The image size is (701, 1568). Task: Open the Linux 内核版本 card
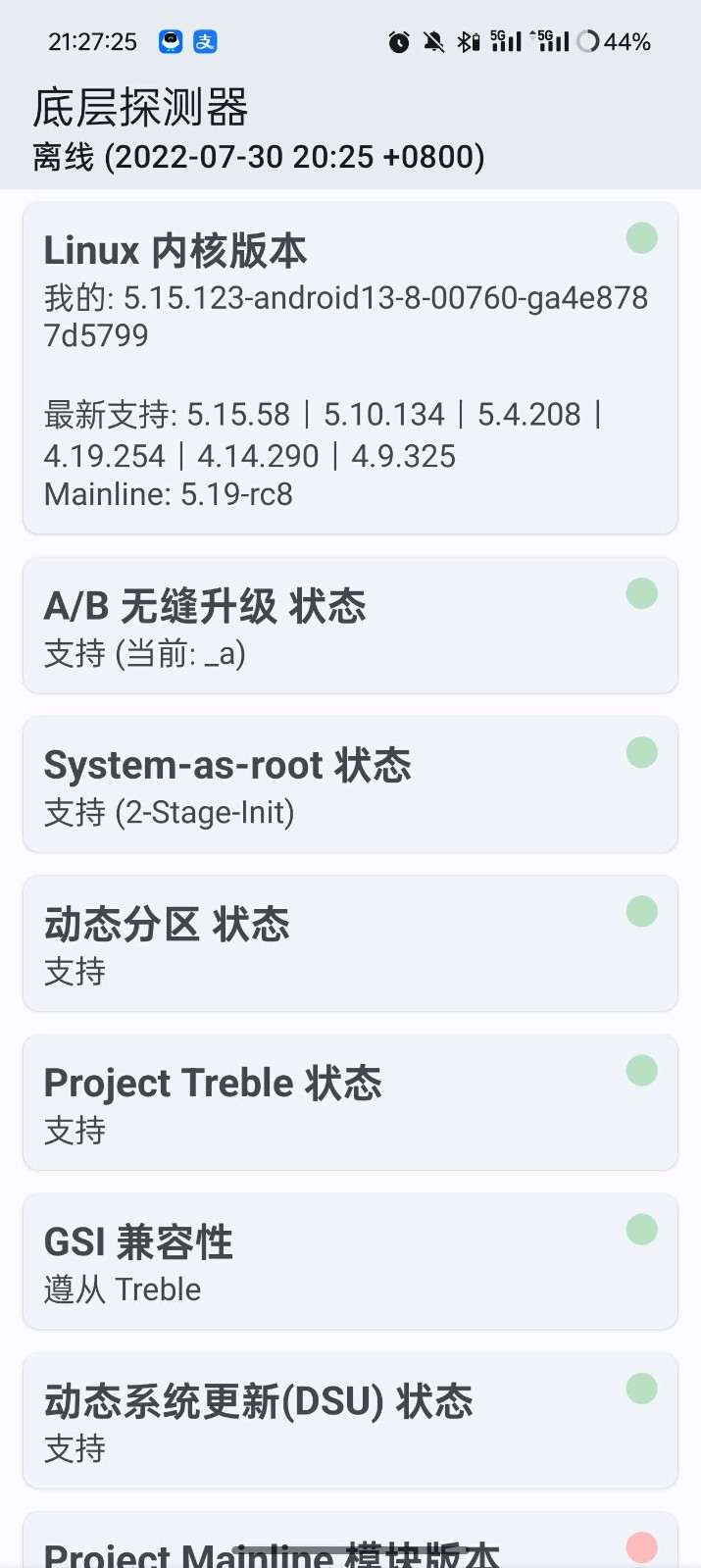point(350,369)
